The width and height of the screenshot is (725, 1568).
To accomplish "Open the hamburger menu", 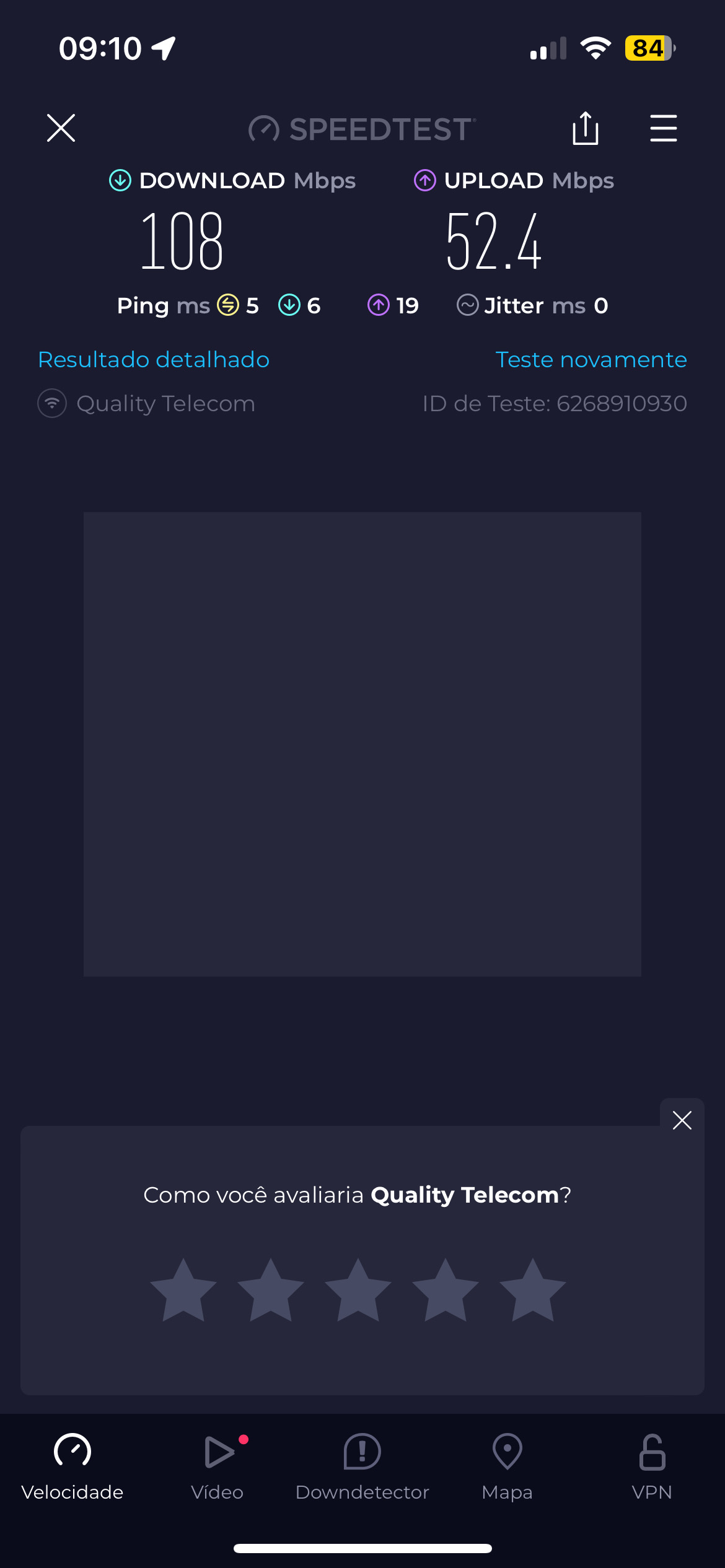I will (663, 128).
